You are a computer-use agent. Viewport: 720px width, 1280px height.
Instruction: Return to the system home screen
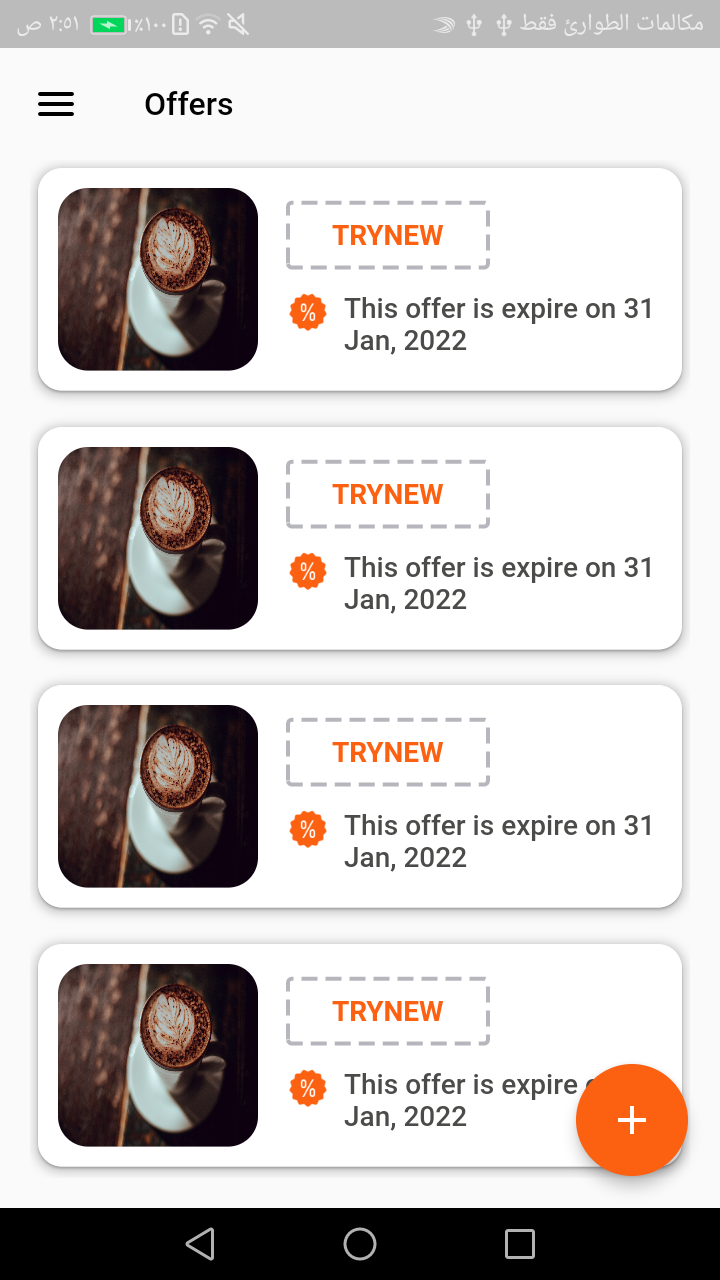pos(360,1244)
